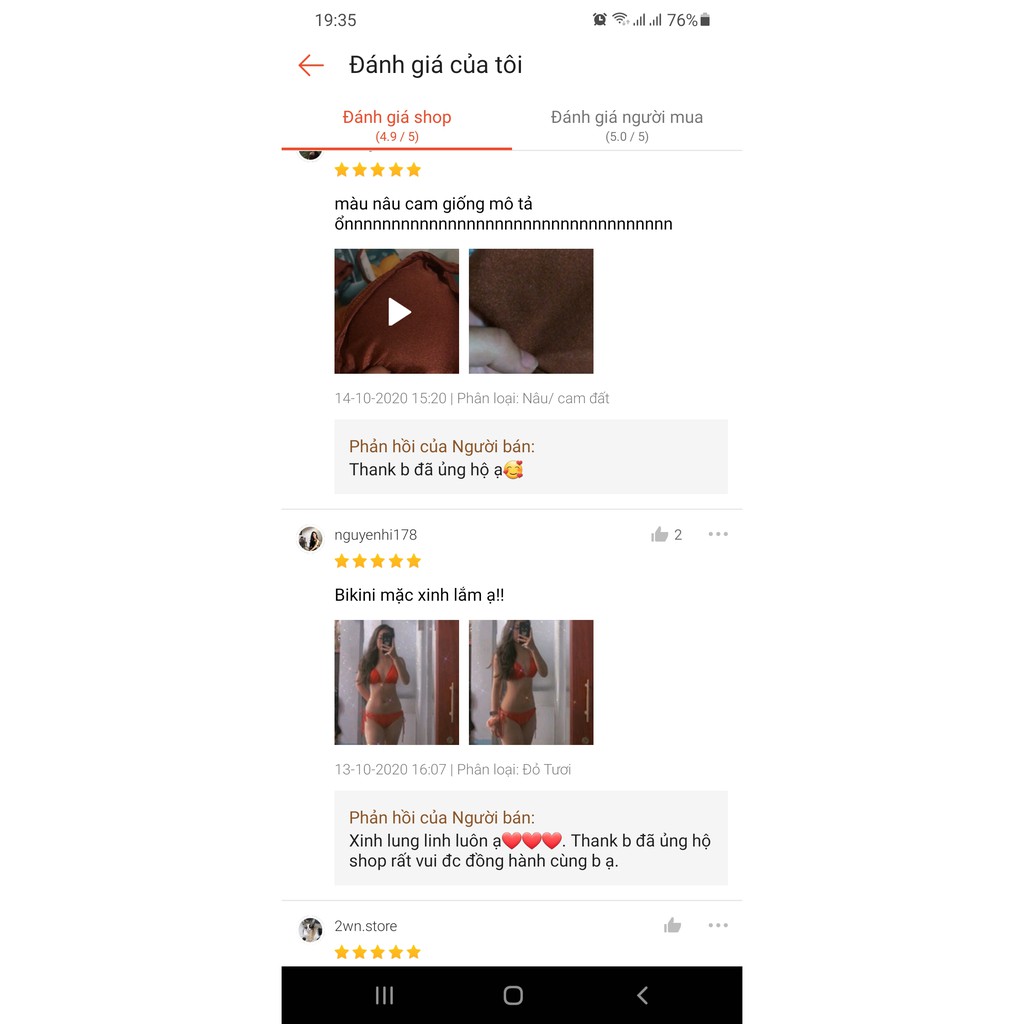Image resolution: width=1024 pixels, height=1024 pixels.
Task: Open 2wn.store's profile
Action: tap(311, 929)
